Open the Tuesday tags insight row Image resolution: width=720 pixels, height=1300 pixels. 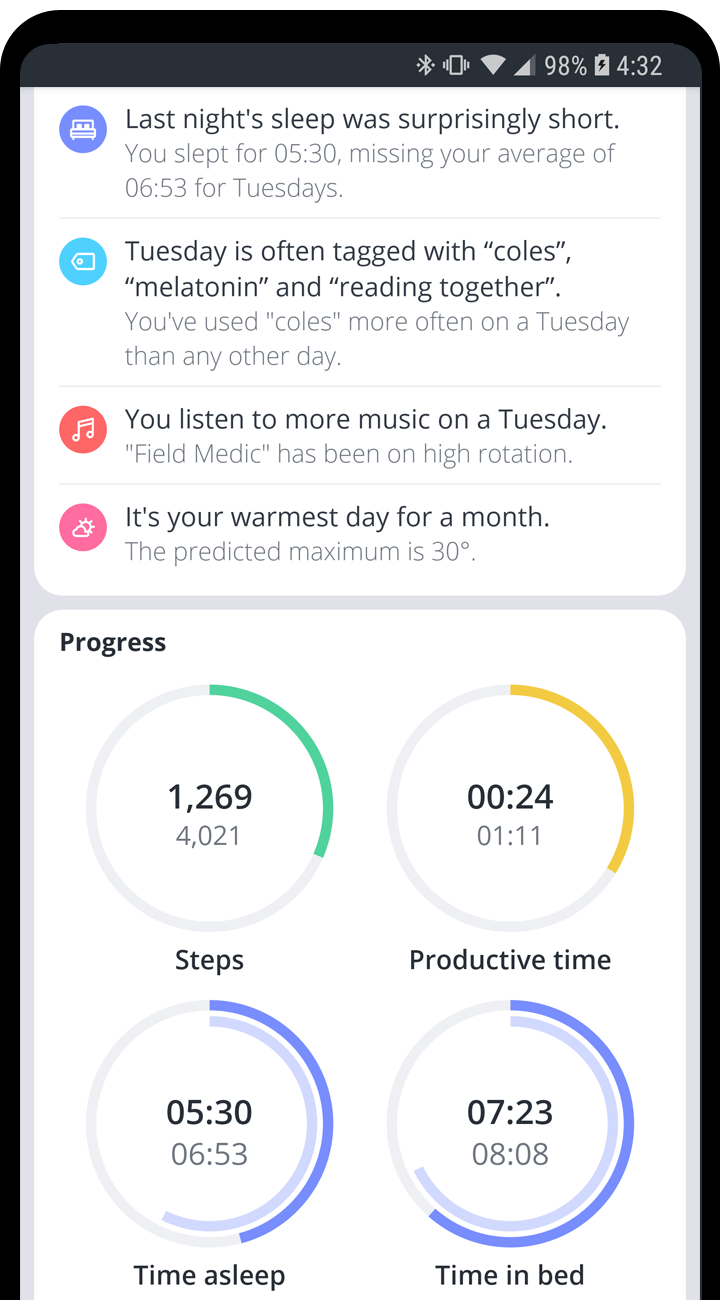360,302
